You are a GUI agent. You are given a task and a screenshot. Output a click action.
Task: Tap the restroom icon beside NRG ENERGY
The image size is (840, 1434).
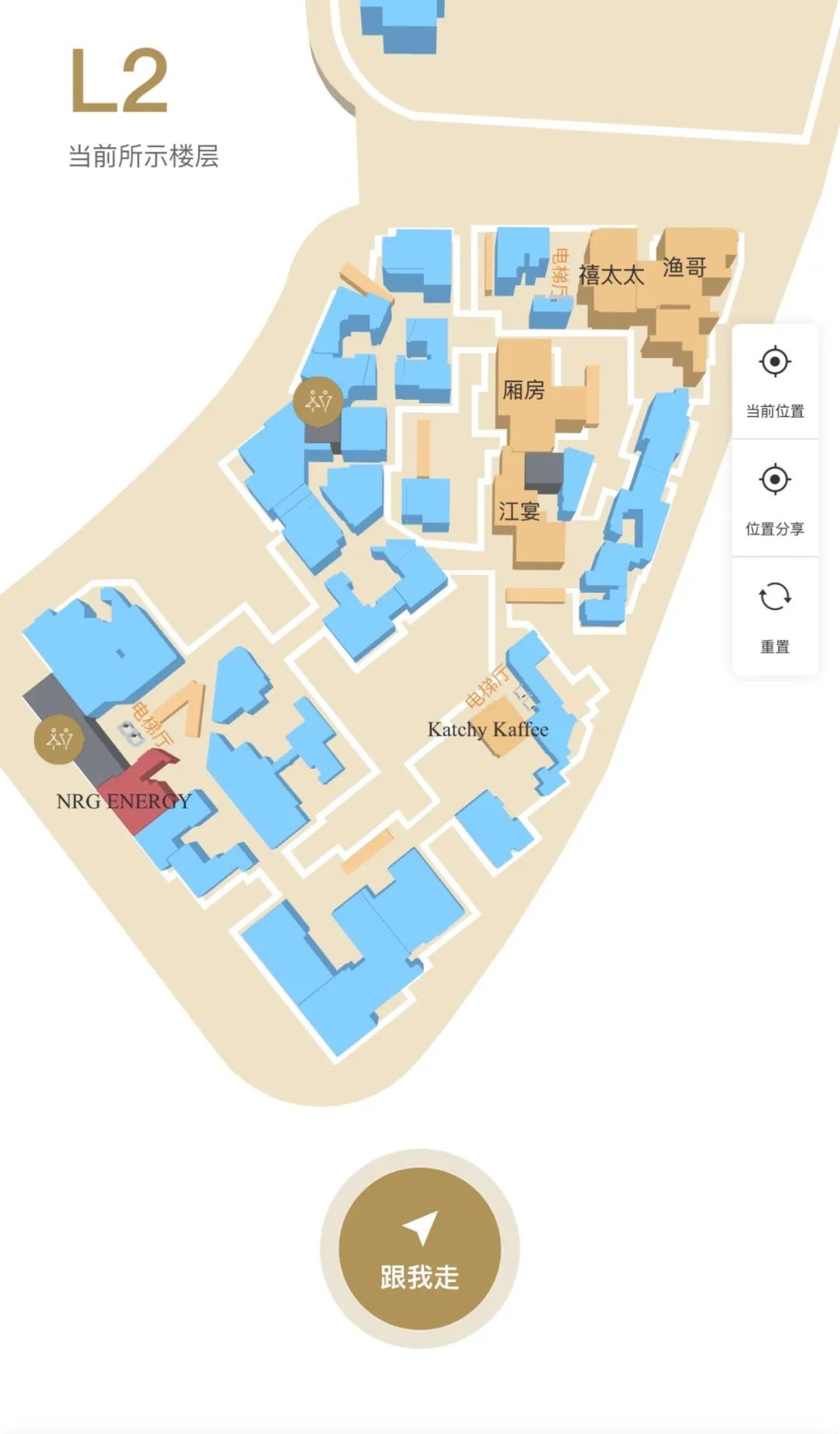pos(59,738)
